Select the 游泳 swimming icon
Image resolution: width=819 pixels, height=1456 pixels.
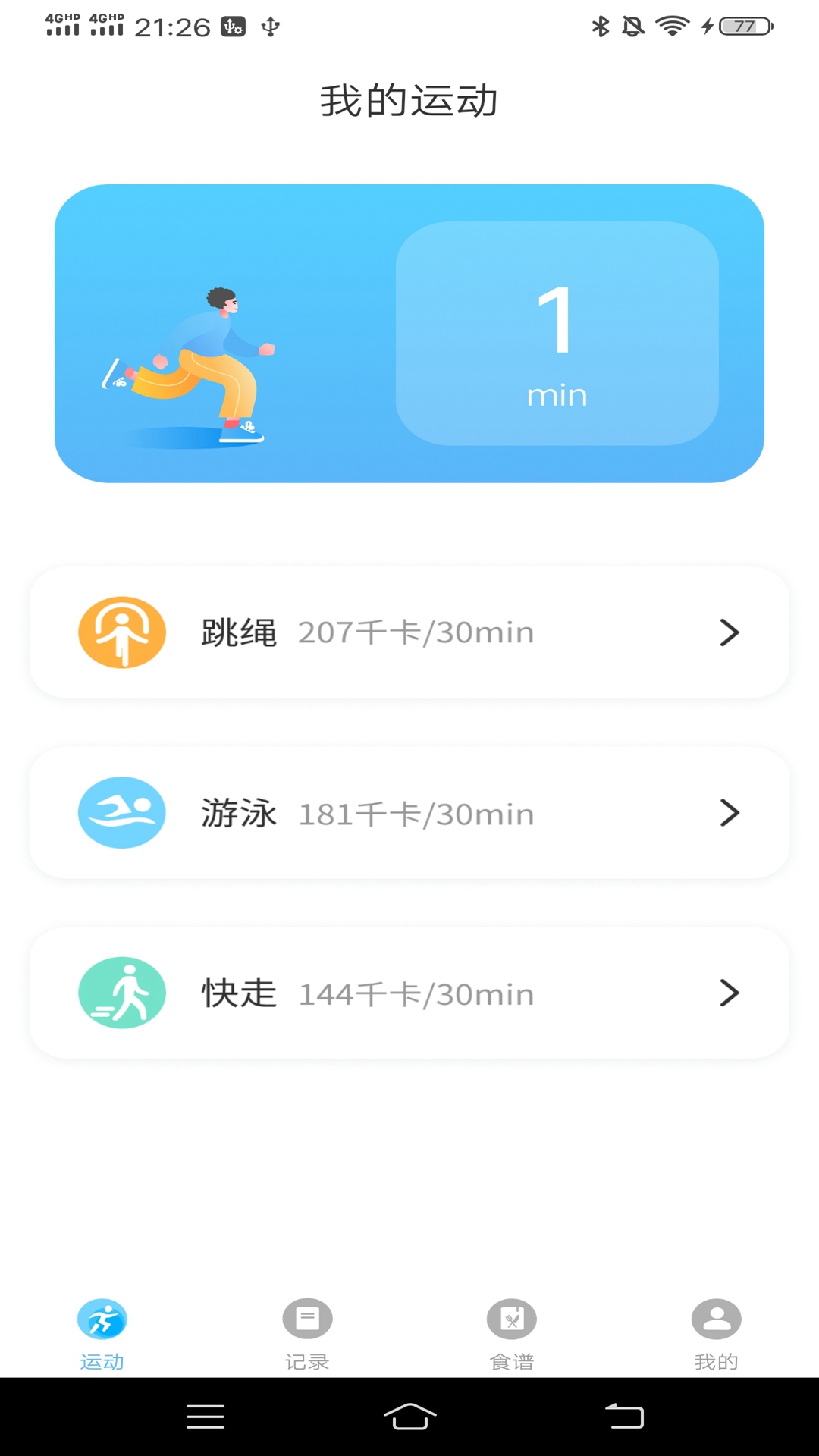click(x=121, y=812)
